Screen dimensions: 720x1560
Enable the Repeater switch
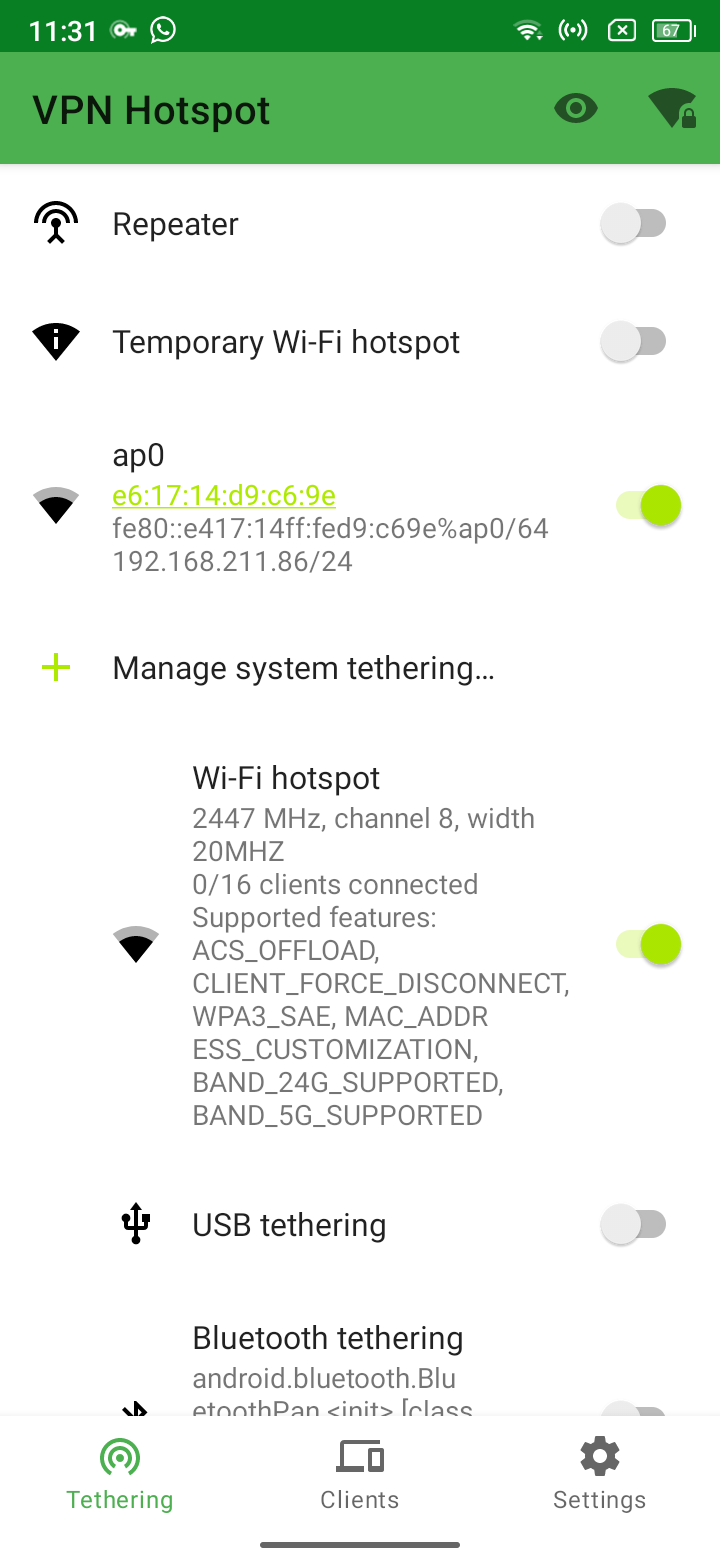click(x=634, y=223)
